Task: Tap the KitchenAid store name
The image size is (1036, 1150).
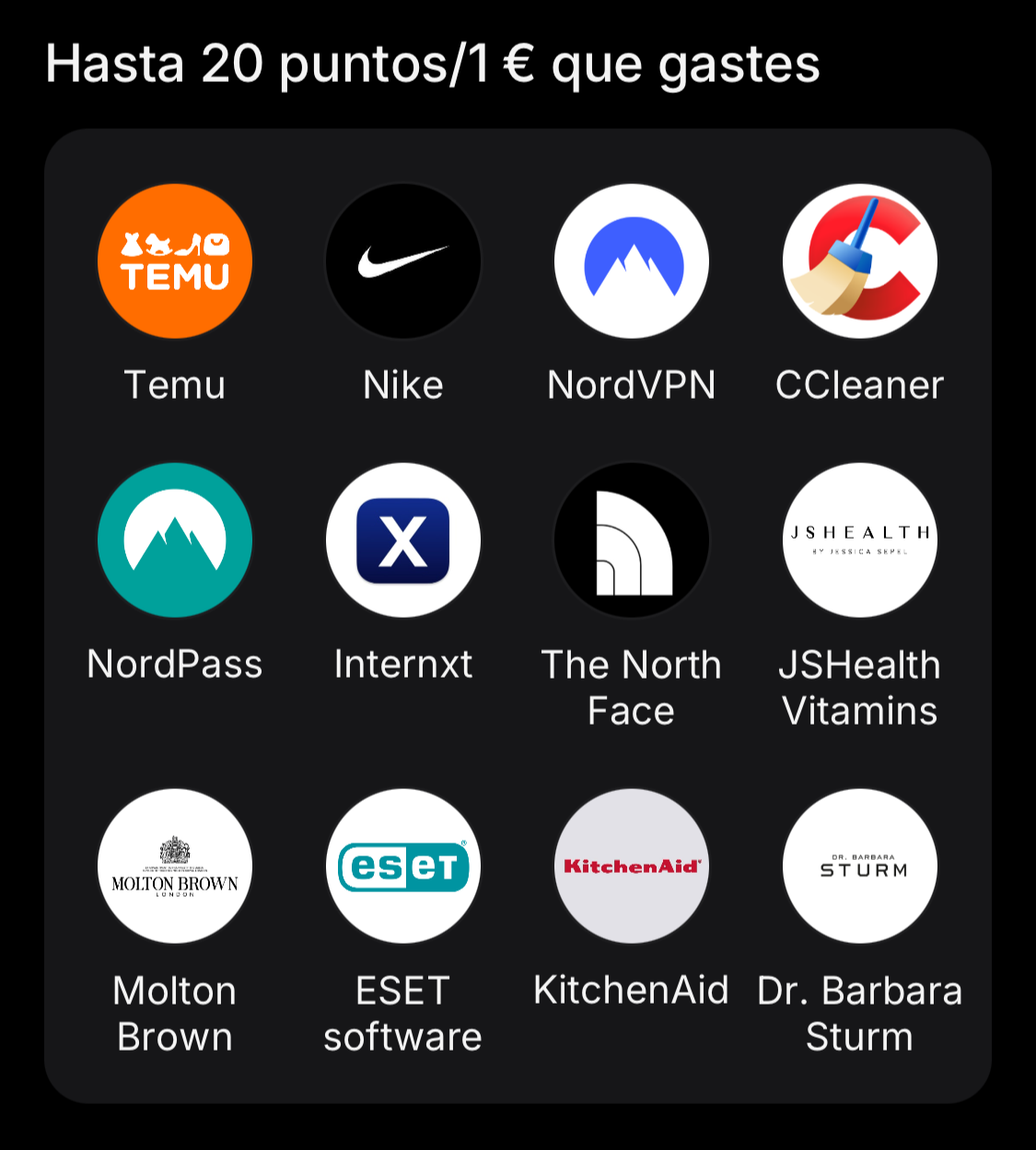Action: pyautogui.click(x=631, y=992)
